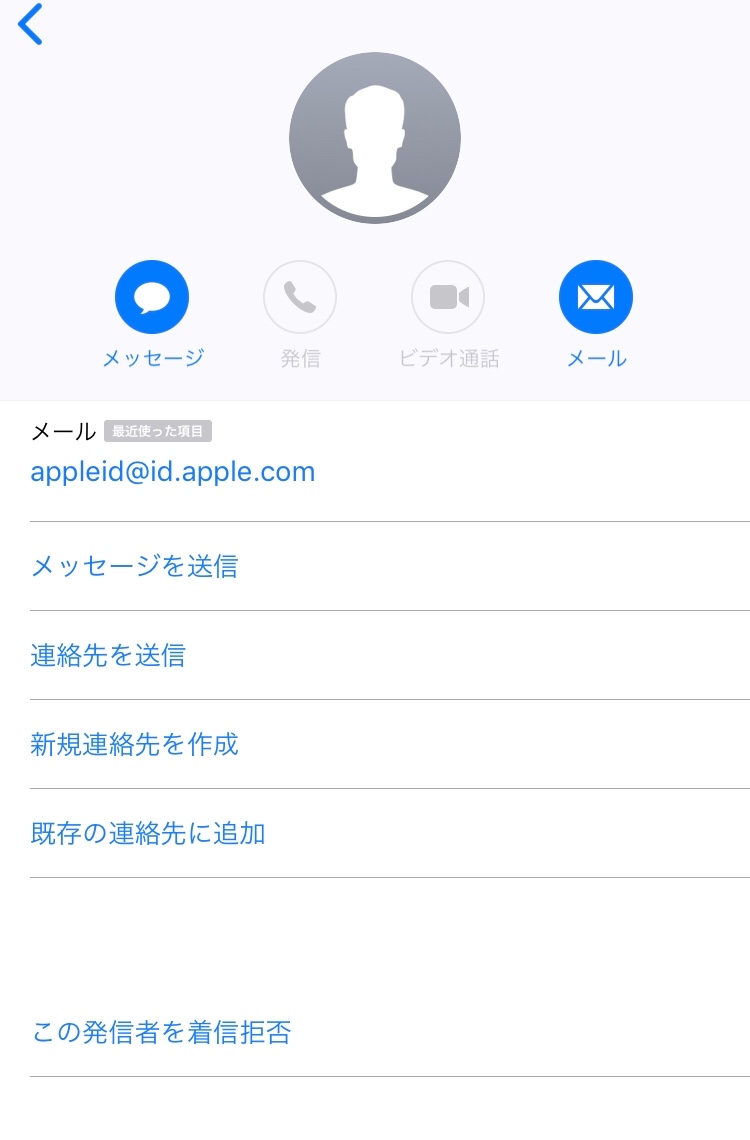This screenshot has height=1140, width=750.
Task: Block sender with この発信者を着信拒否
Action: point(161,1033)
